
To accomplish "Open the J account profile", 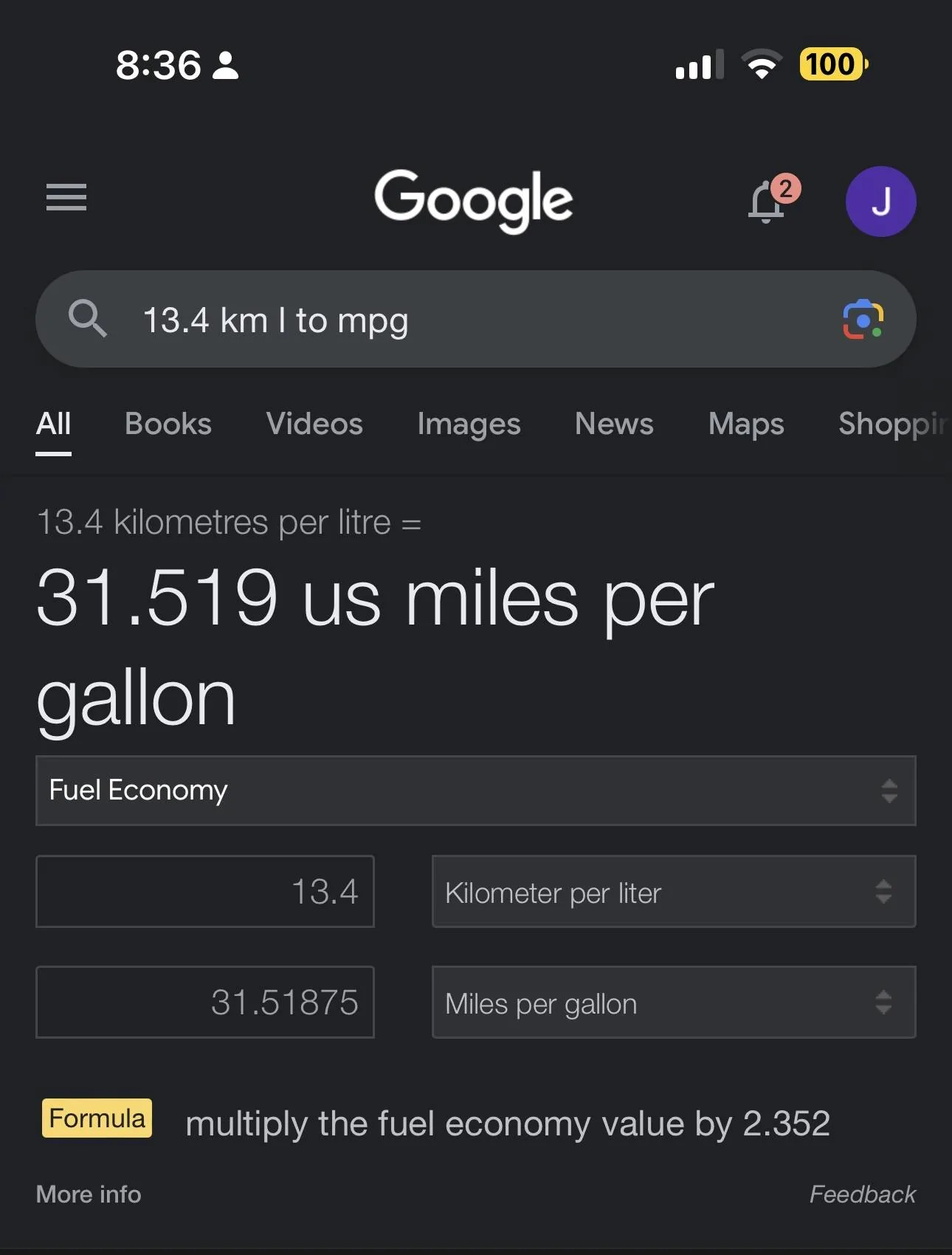I will click(x=880, y=202).
